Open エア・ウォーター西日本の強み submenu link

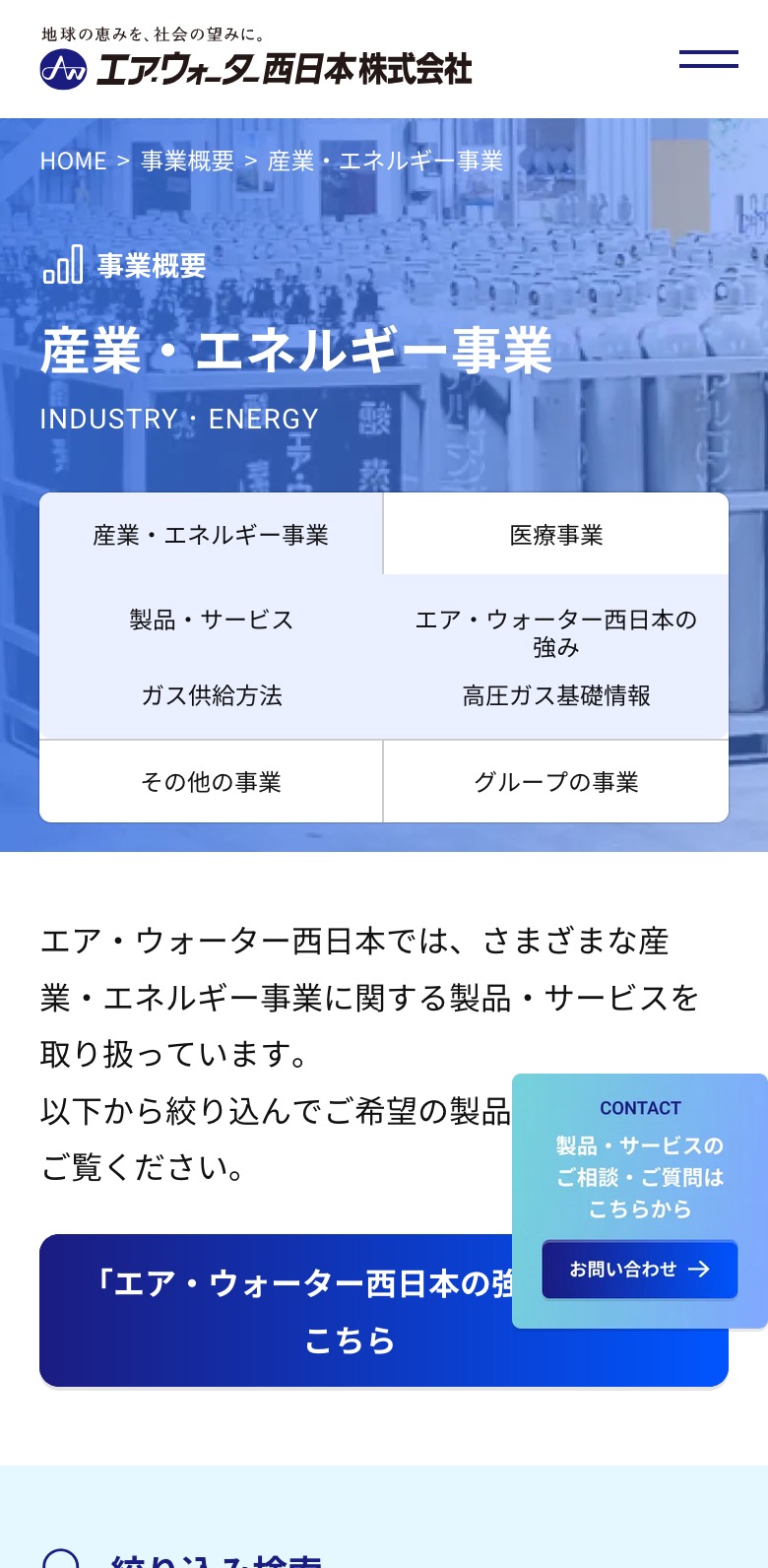(556, 632)
